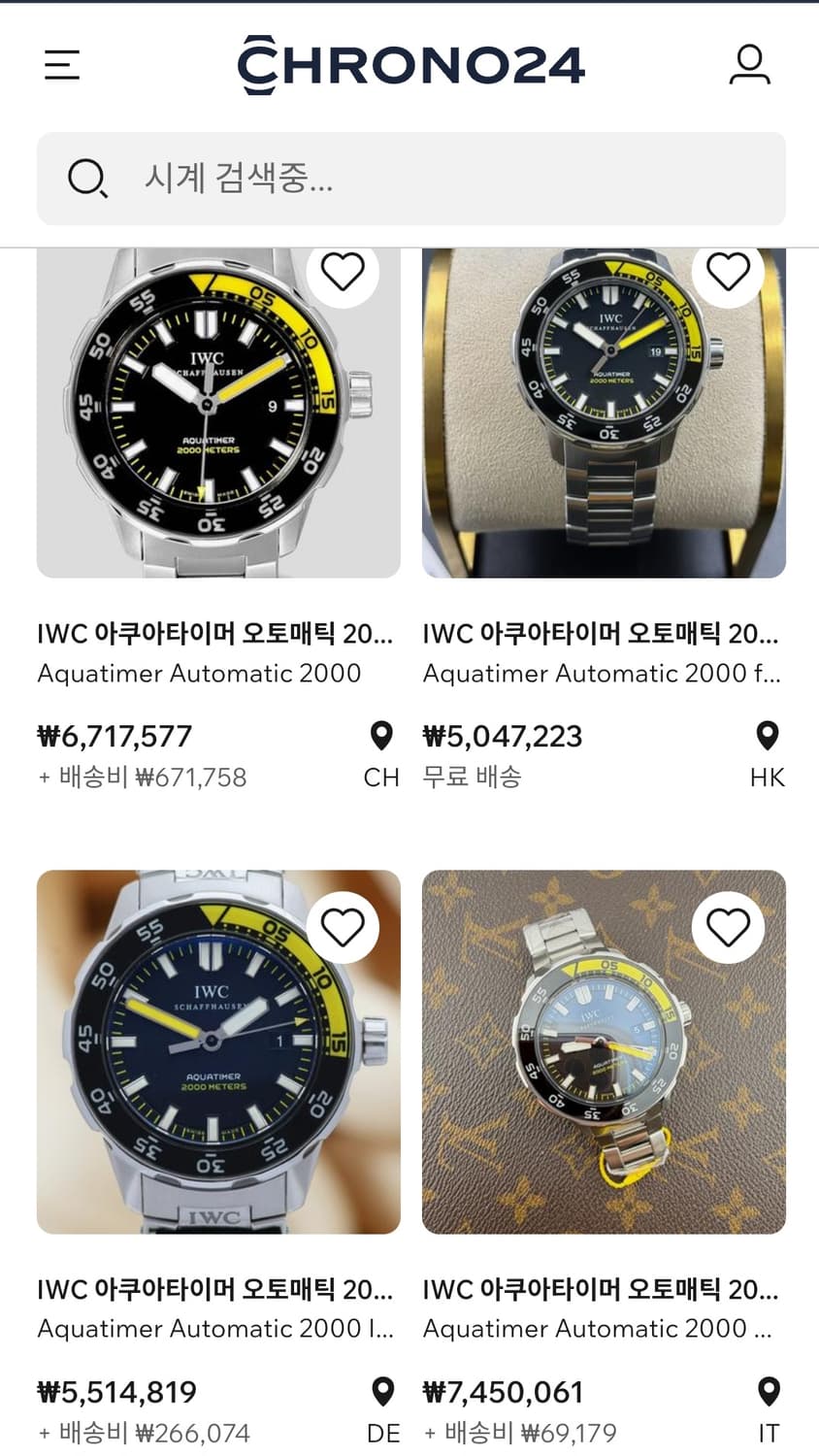The width and height of the screenshot is (819, 1456).
Task: Click the 시계 검색중 search field
Action: [409, 179]
